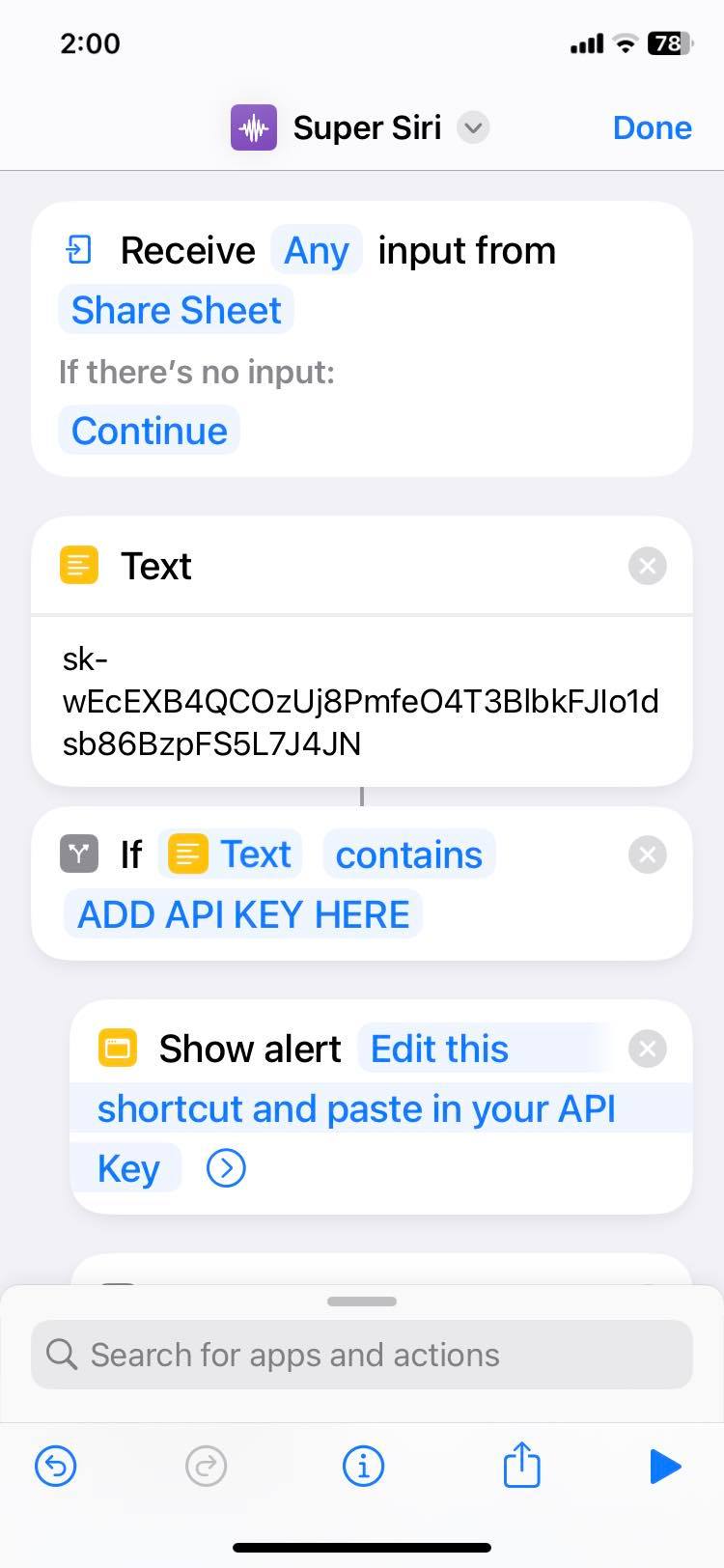
Task: Tap the yellow Text action icon
Action: click(x=78, y=566)
